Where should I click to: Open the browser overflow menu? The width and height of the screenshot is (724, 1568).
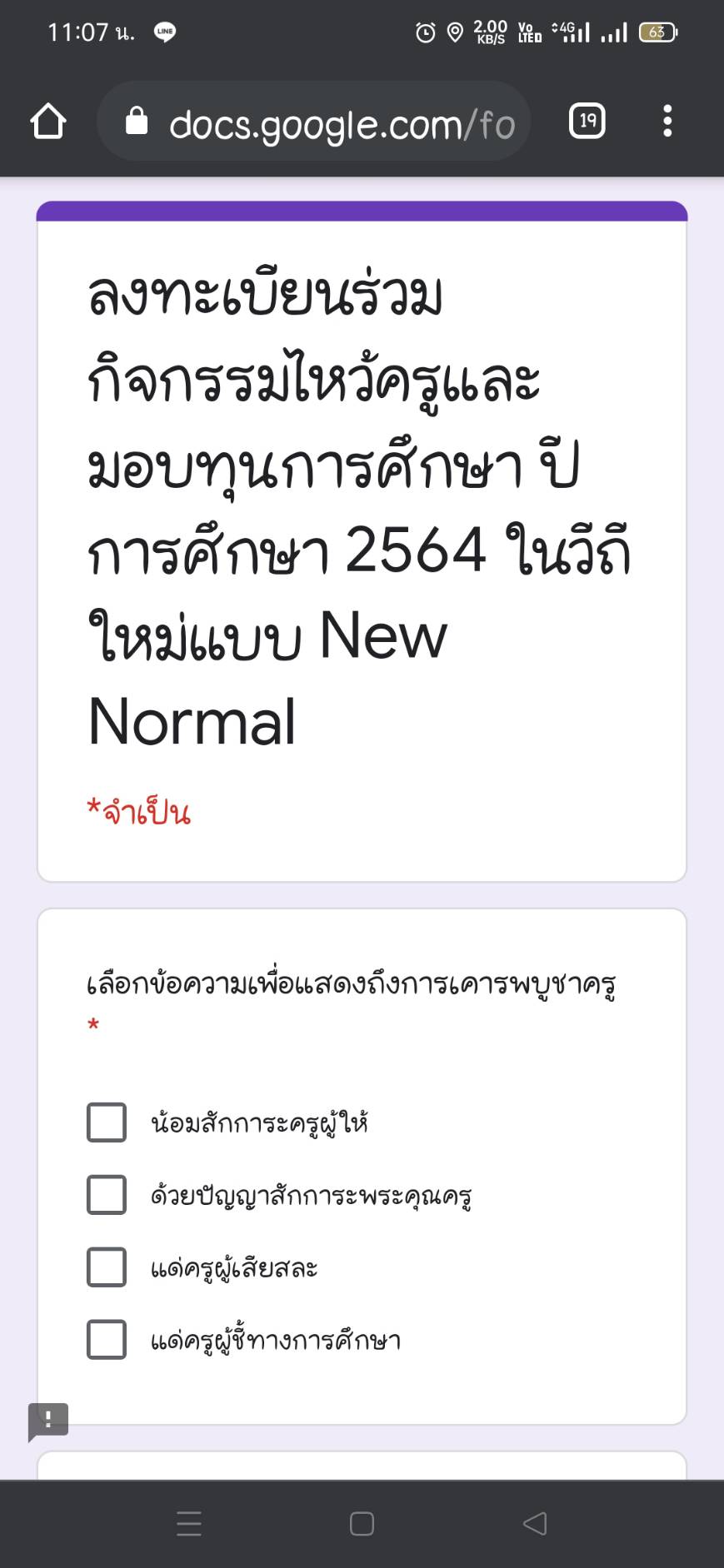(x=667, y=122)
